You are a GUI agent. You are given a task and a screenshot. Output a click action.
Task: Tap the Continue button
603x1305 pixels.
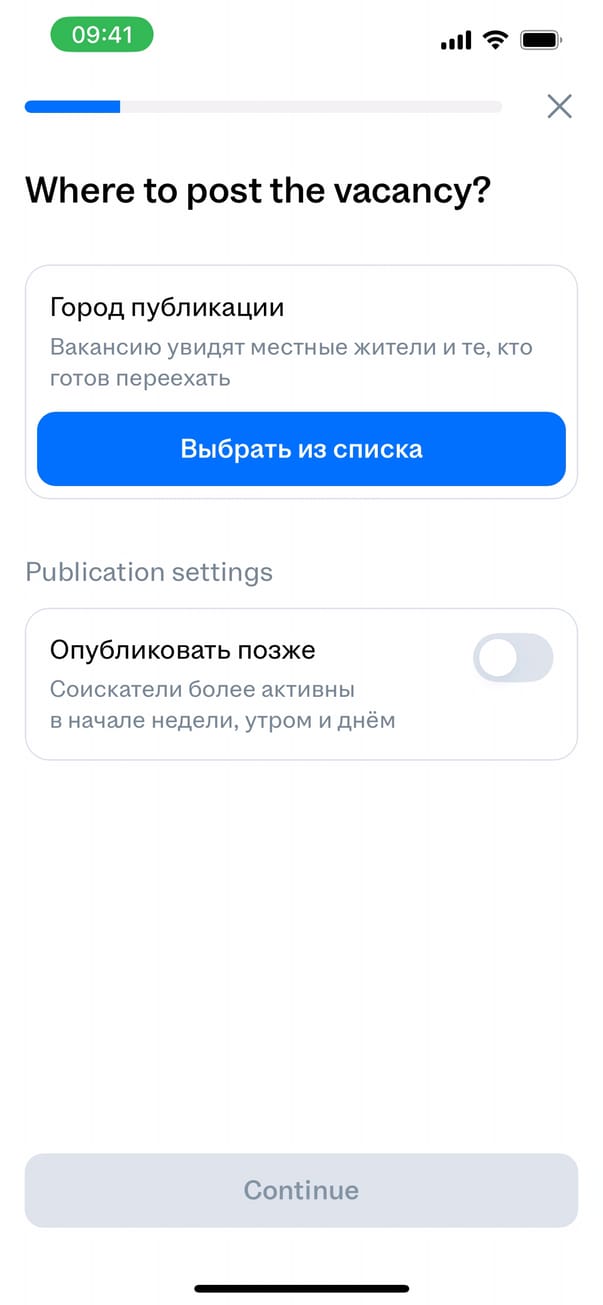[x=301, y=1190]
